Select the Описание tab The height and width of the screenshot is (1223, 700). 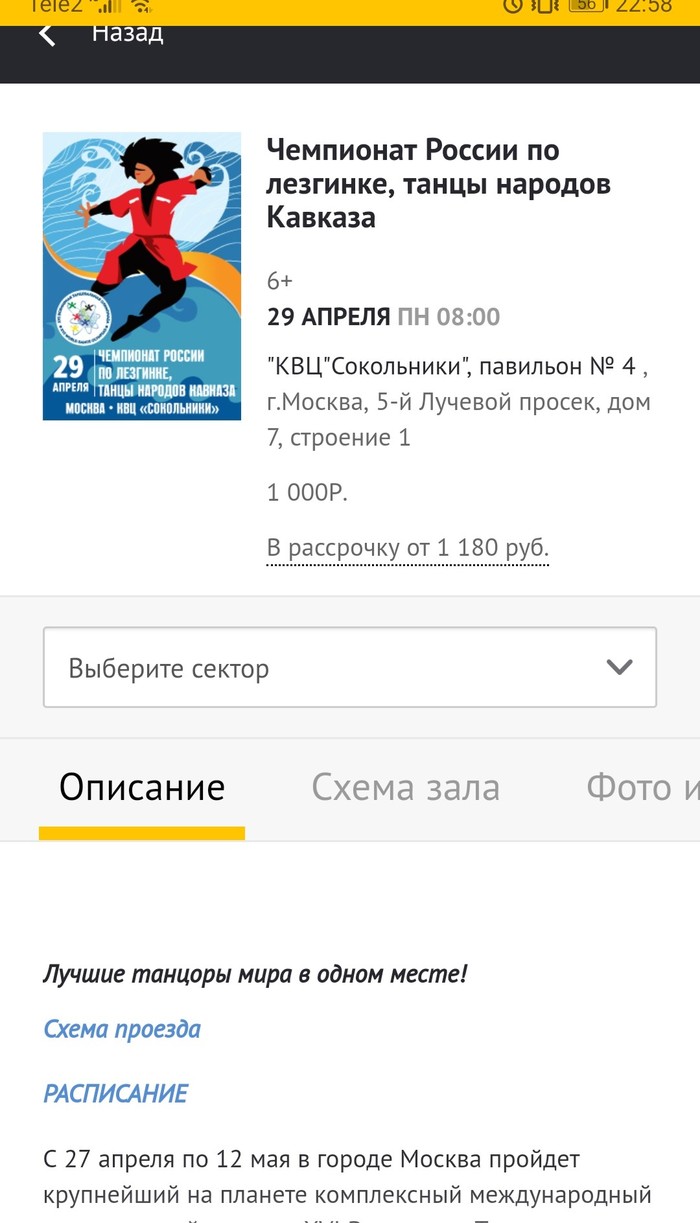[x=142, y=788]
